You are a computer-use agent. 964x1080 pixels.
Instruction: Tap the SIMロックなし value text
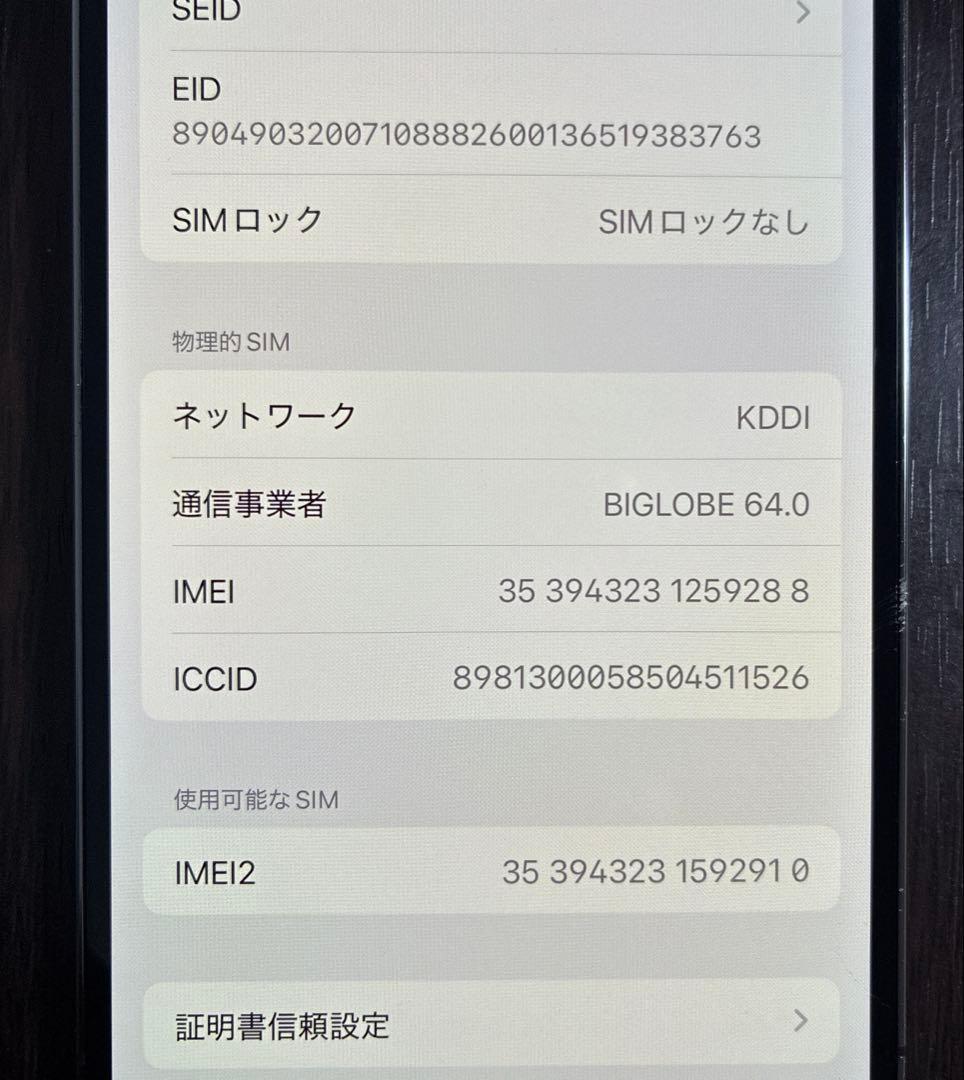coord(702,222)
